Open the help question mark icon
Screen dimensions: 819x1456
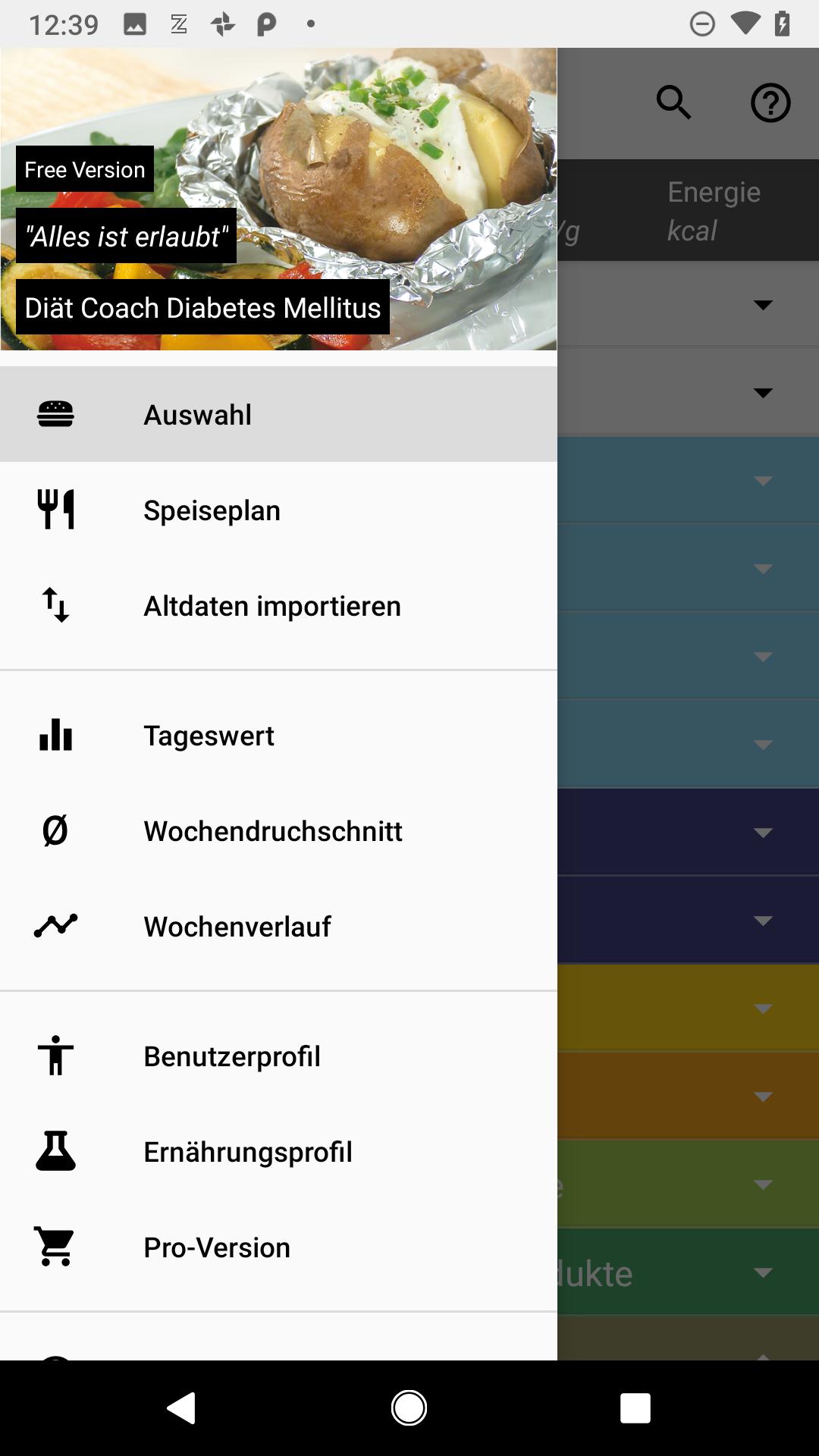coord(770,102)
